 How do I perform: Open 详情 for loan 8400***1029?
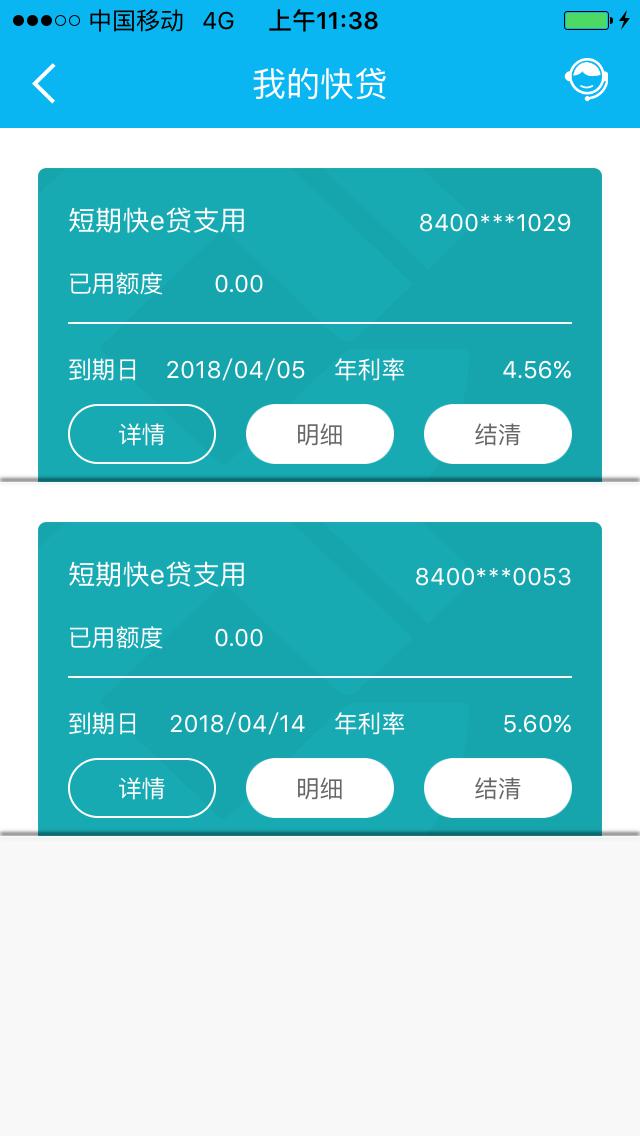[x=142, y=434]
